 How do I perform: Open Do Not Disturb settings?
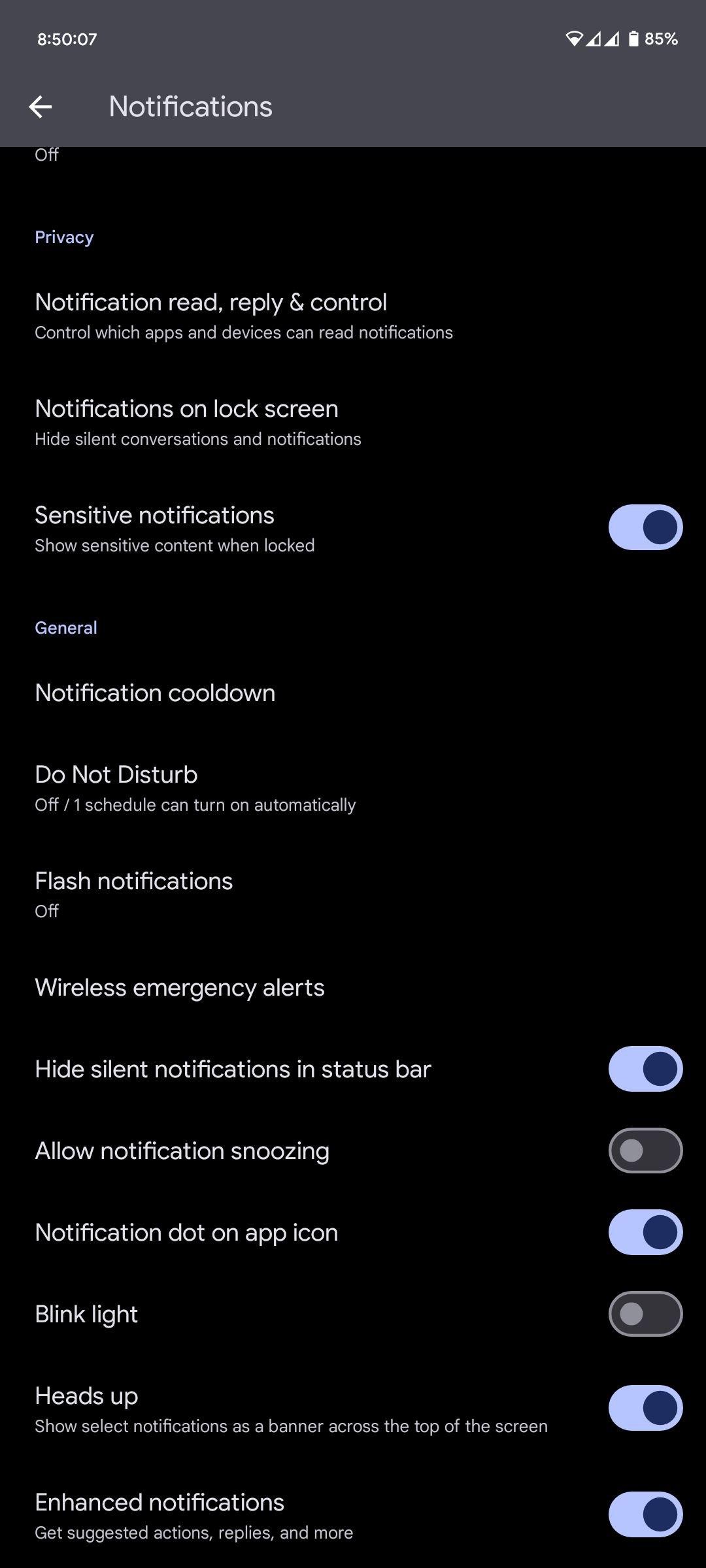tap(353, 789)
